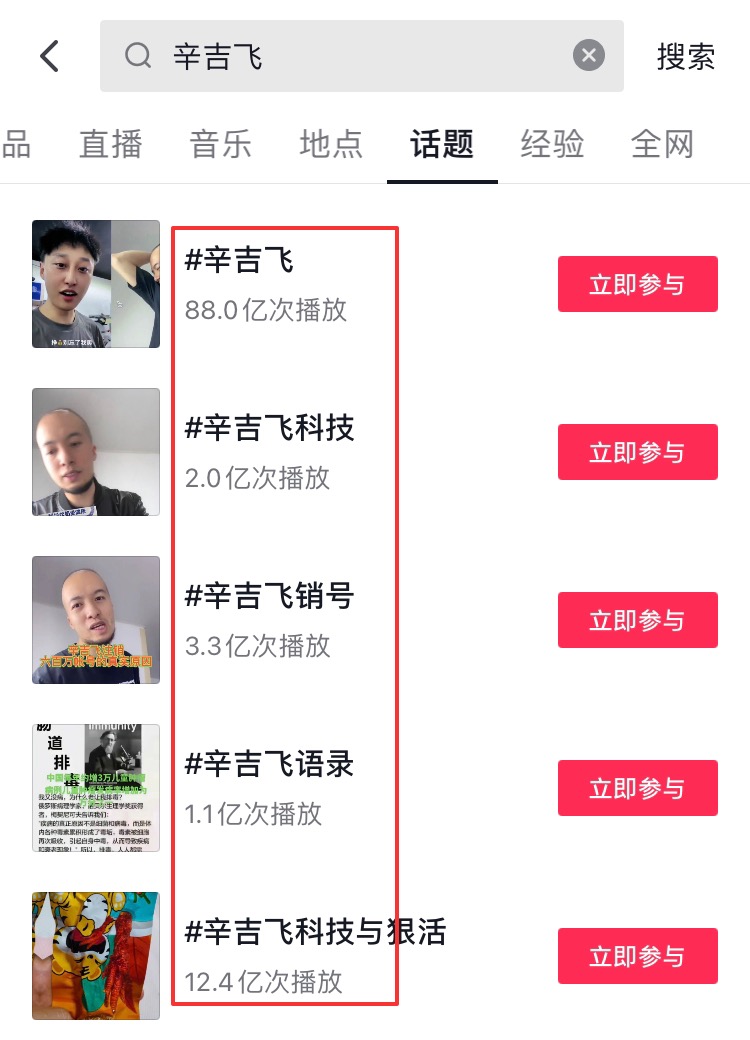Click 立即参与 for #辛吉飞科技
Image resolution: width=750 pixels, height=1040 pixels.
(x=637, y=452)
